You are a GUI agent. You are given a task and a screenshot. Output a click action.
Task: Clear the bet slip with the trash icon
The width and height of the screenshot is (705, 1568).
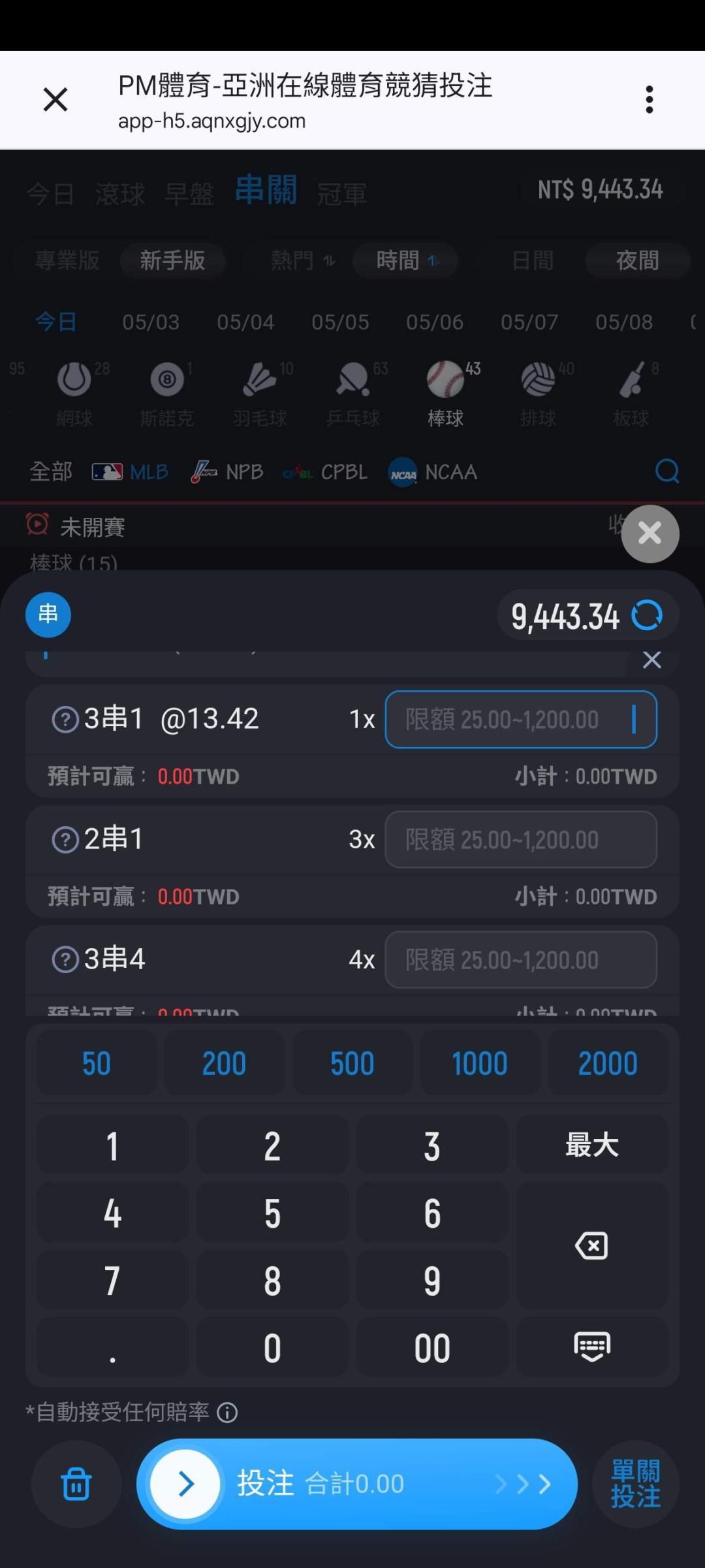point(76,1484)
